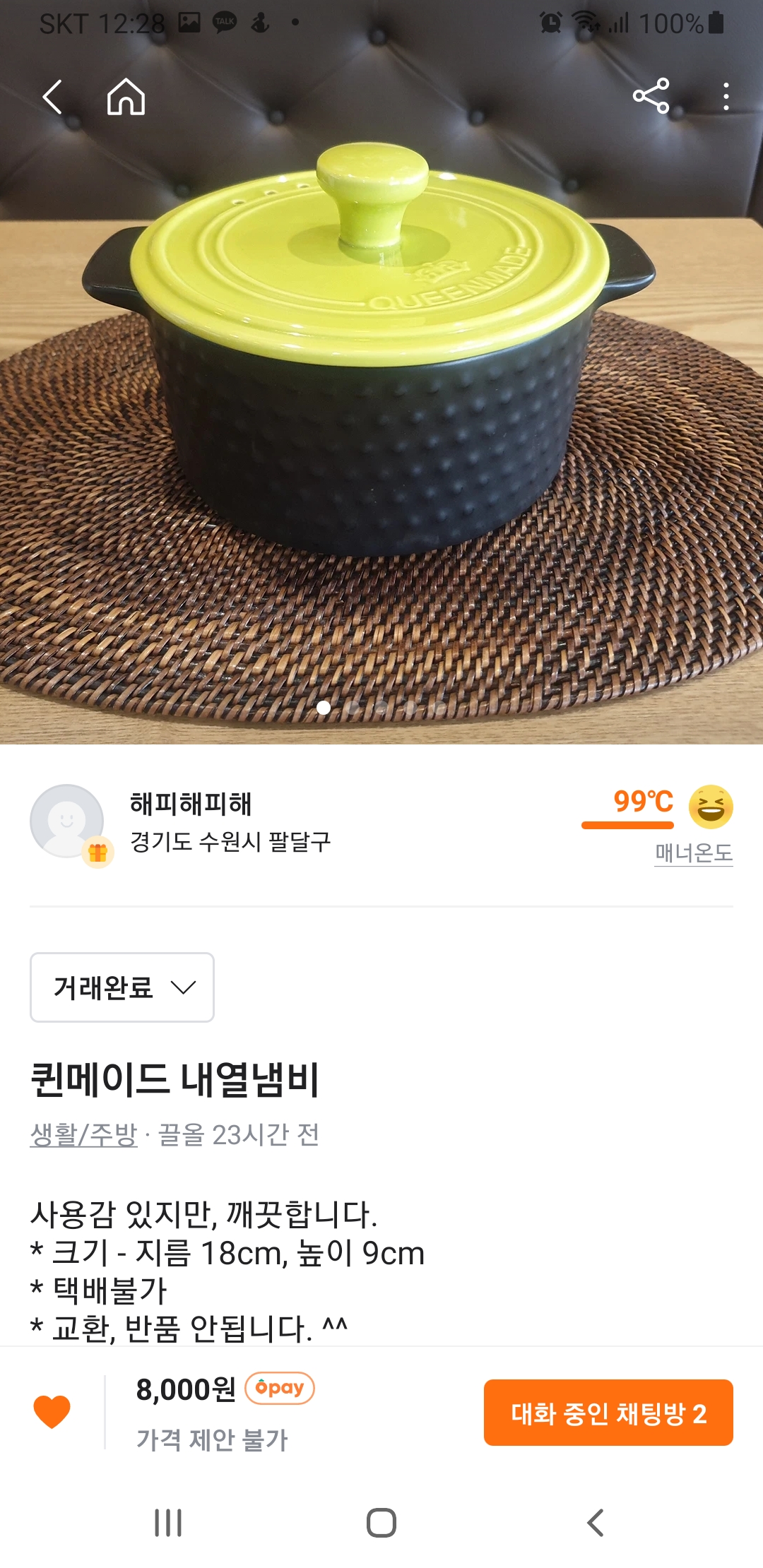Screen dimensions: 763x1568
Task: Open the home icon in header
Action: click(x=126, y=97)
